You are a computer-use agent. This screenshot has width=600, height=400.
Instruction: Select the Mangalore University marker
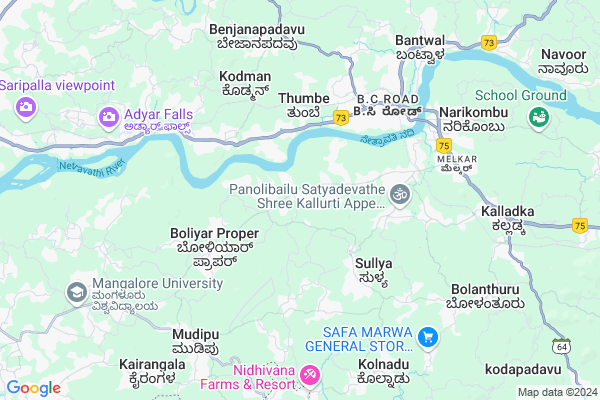76,292
